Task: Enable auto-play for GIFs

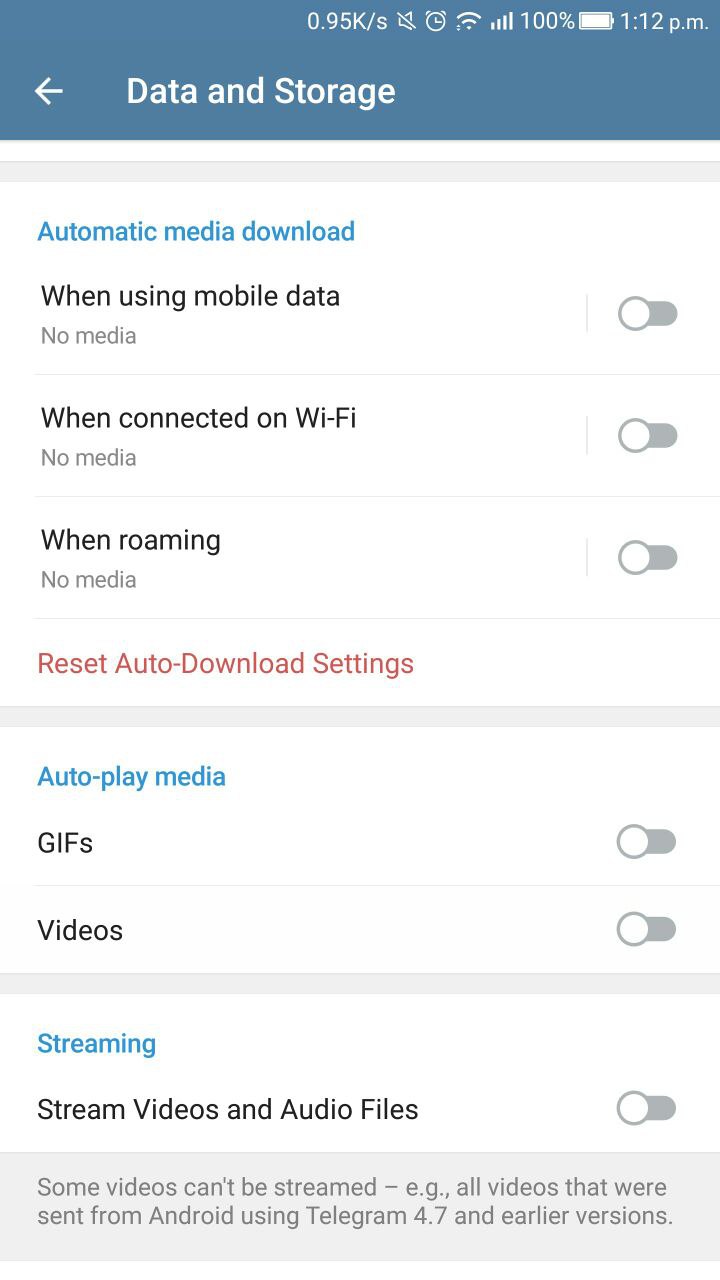Action: coord(646,843)
